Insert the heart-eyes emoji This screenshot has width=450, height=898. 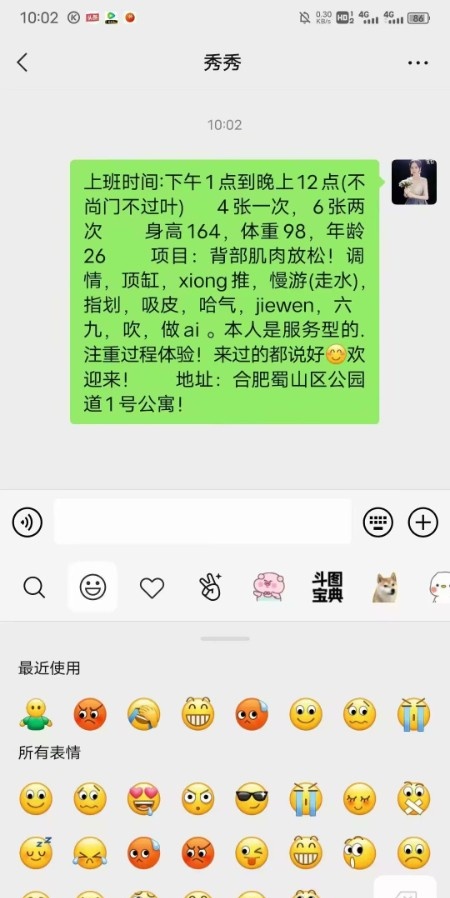pyautogui.click(x=144, y=798)
